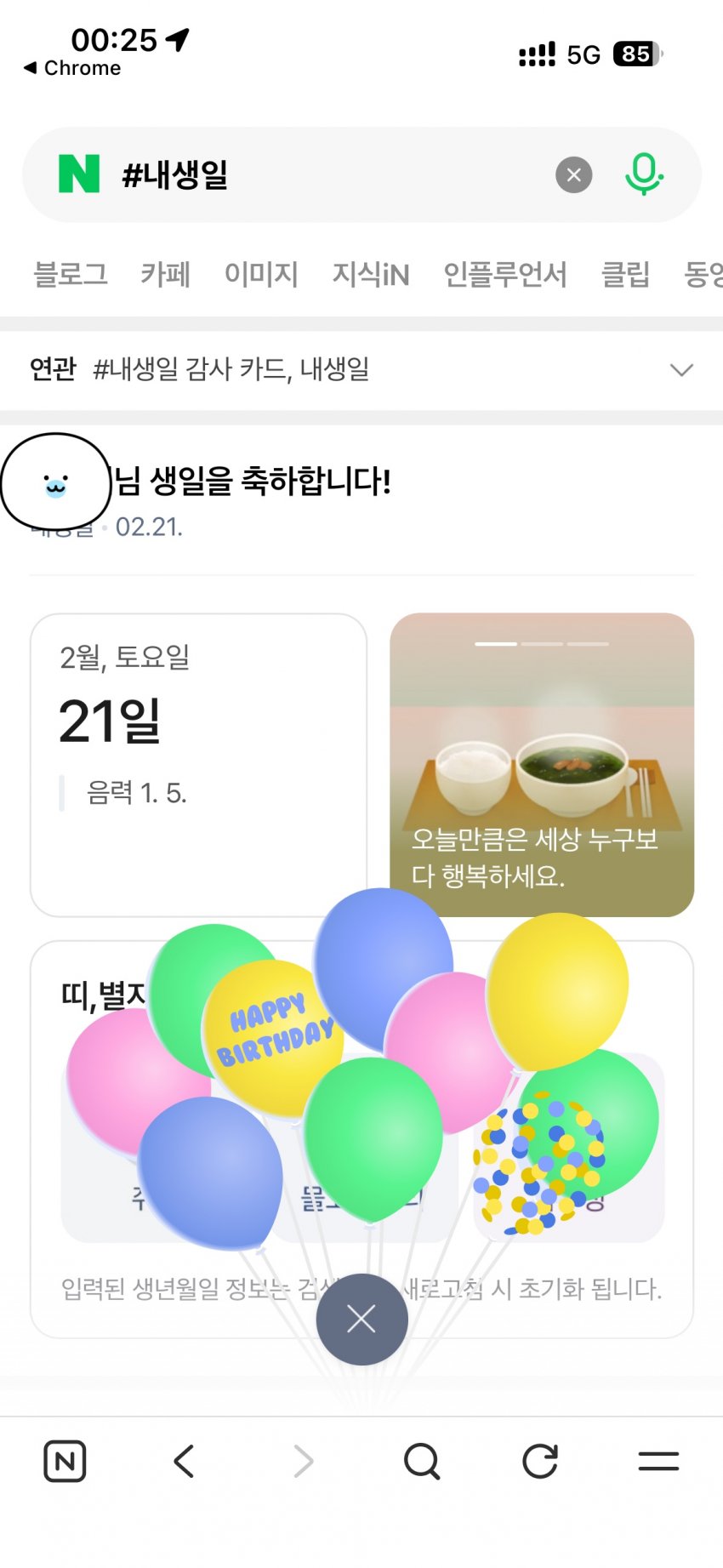Open the Naver N logo home
Screen dimensions: 723x1568
(x=79, y=174)
